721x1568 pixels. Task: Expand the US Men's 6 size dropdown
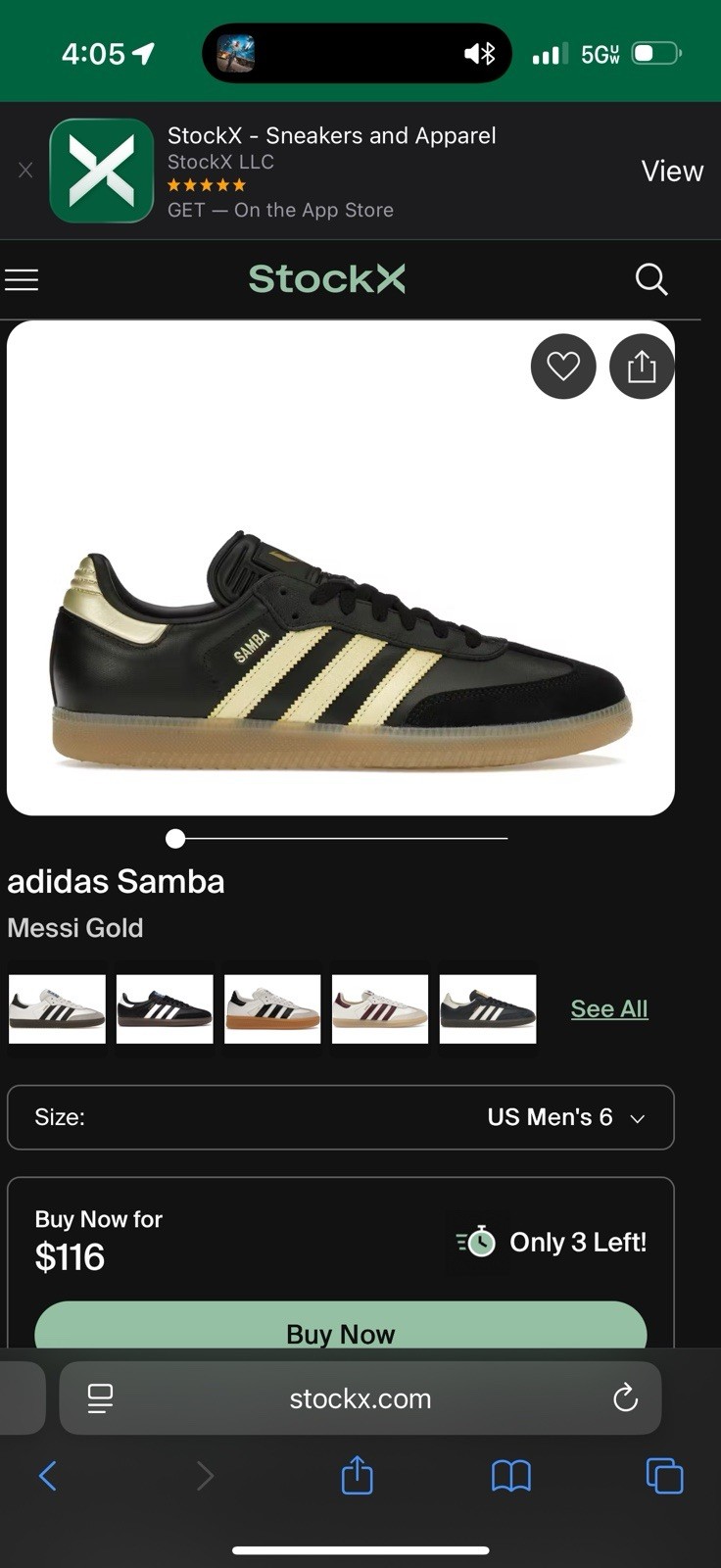point(340,1117)
